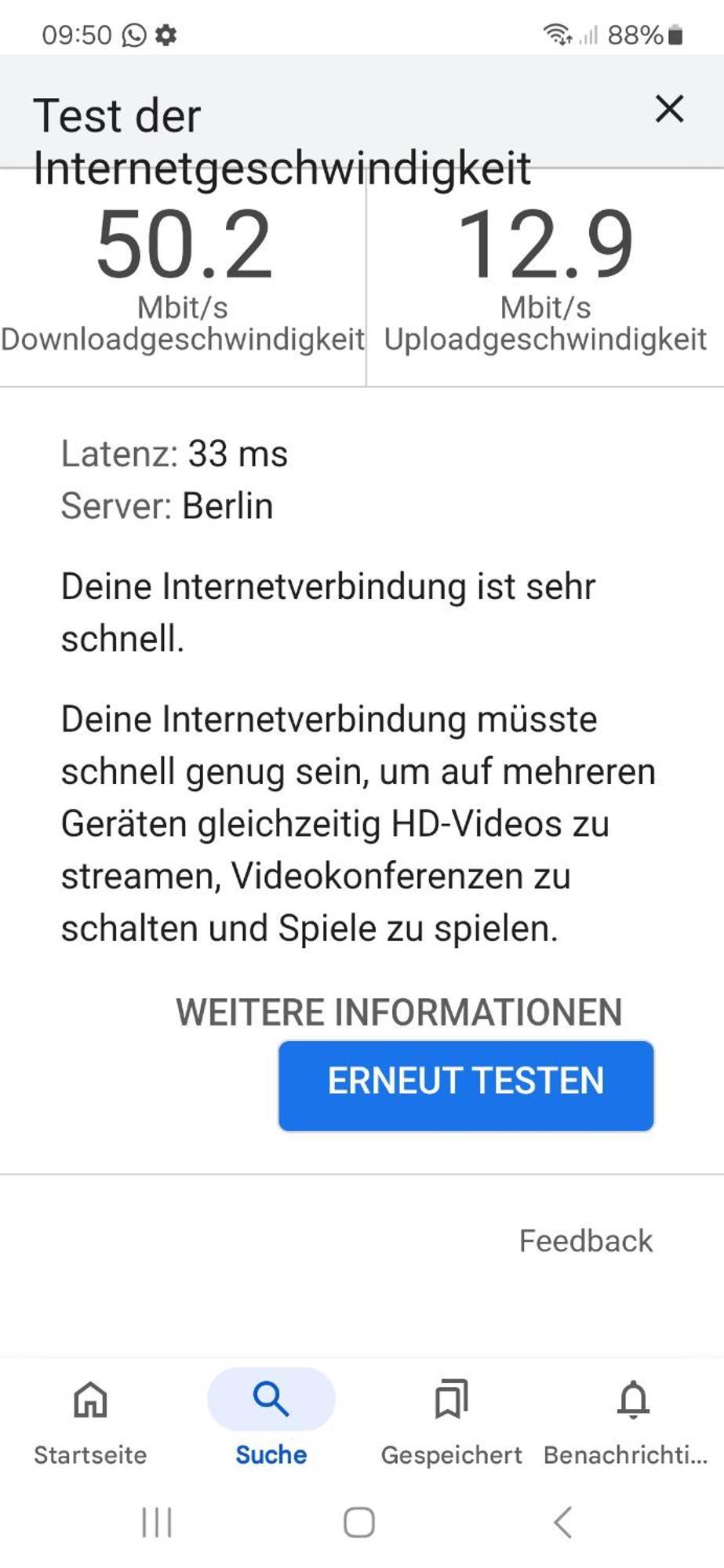Switch to the Startseite tab
Viewport: 724px width, 1568px height.
(x=90, y=1421)
